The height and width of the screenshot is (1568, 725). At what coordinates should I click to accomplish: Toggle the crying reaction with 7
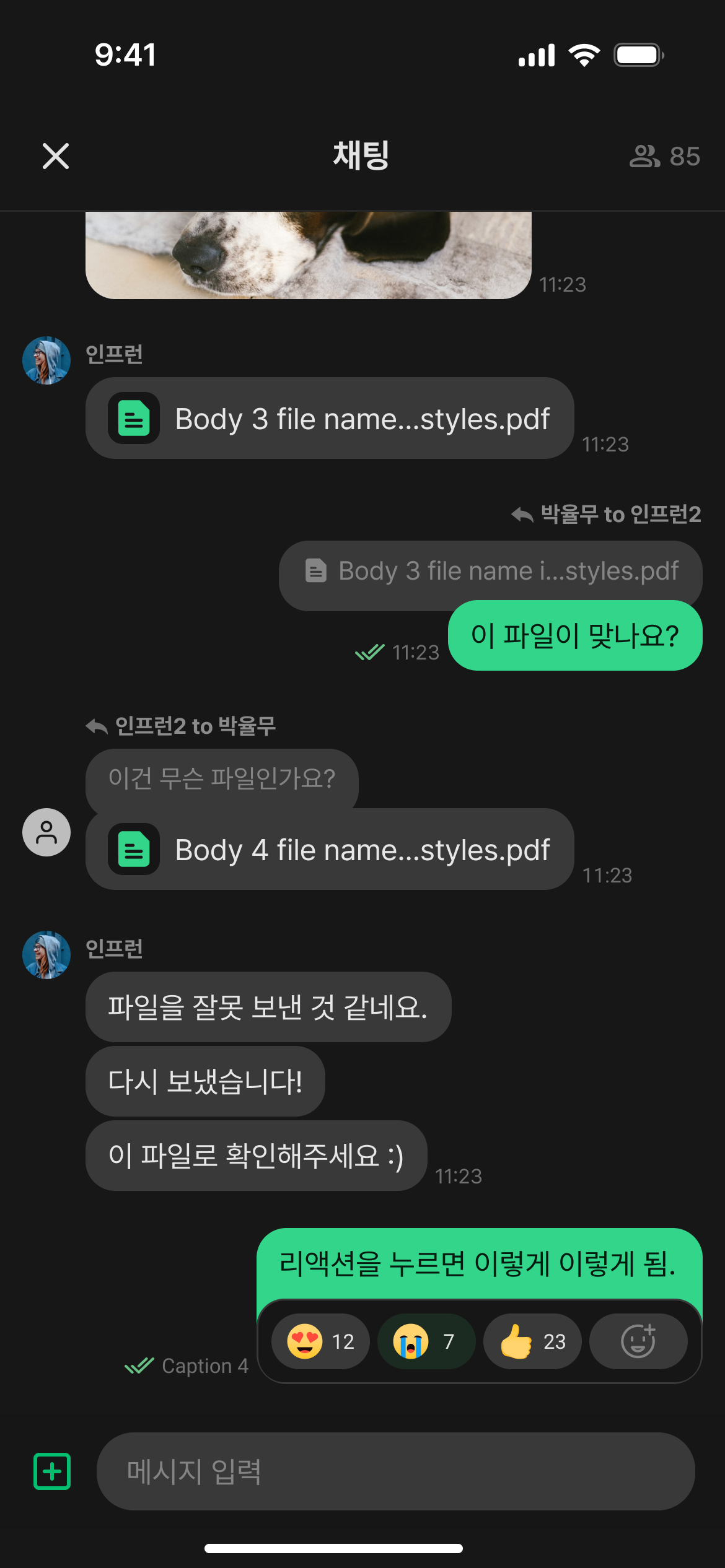(426, 1341)
